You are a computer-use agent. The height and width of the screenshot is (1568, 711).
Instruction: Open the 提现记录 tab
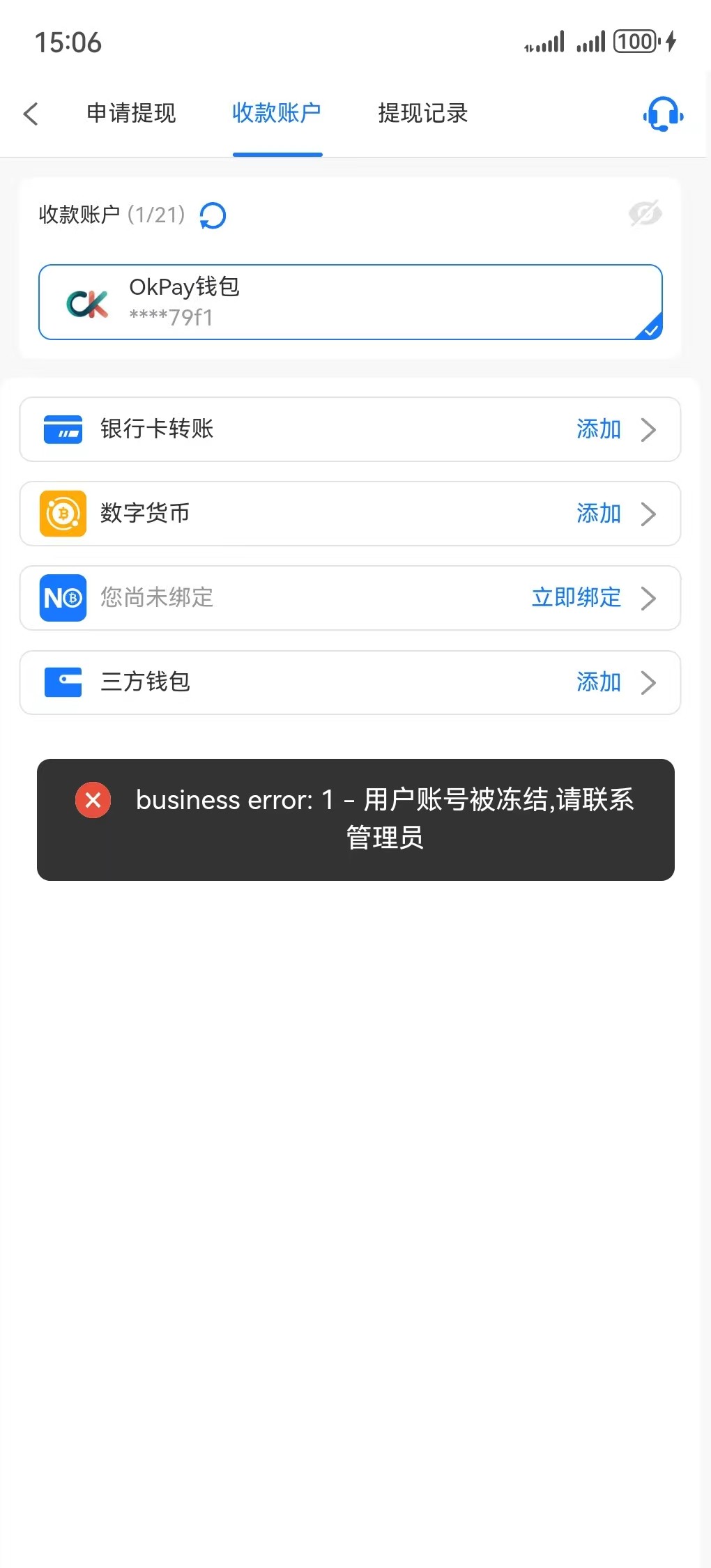(x=422, y=113)
